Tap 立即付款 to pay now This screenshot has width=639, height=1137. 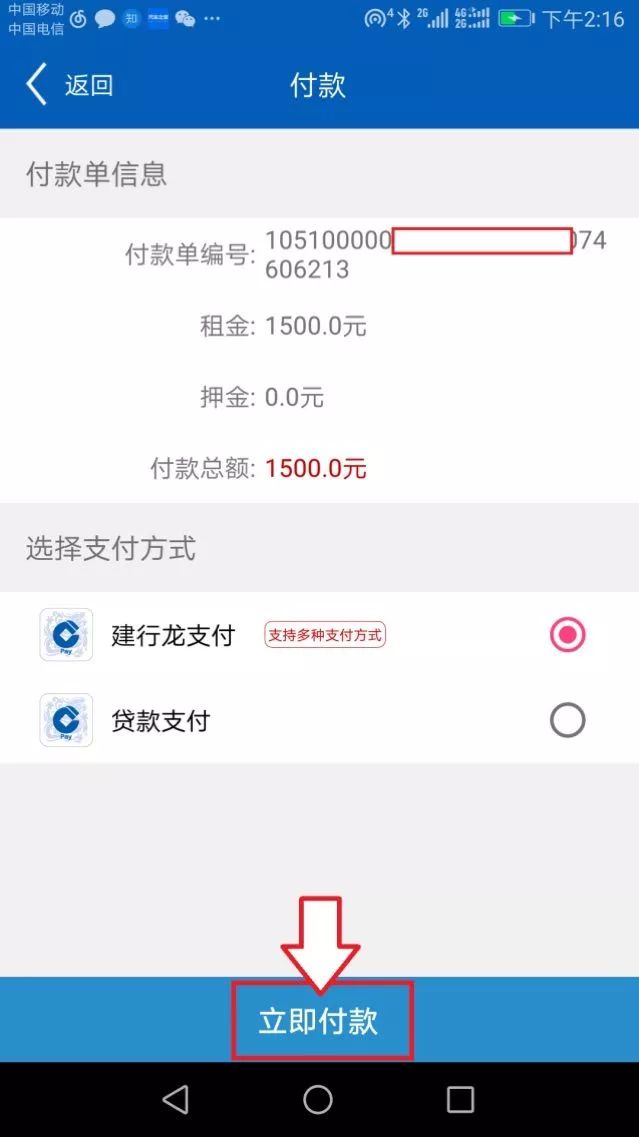click(x=320, y=1020)
